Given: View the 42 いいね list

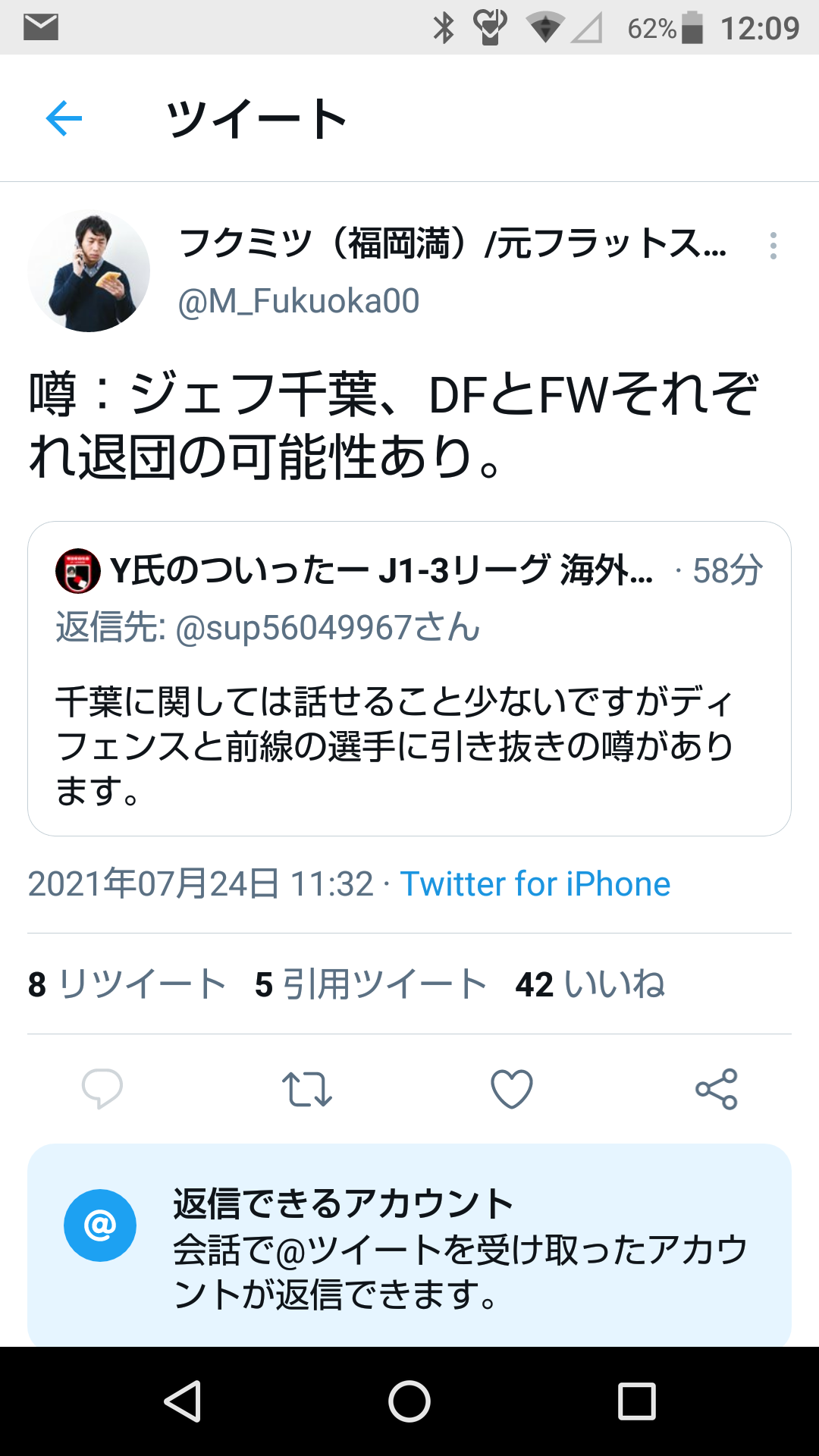Looking at the screenshot, I should 590,984.
